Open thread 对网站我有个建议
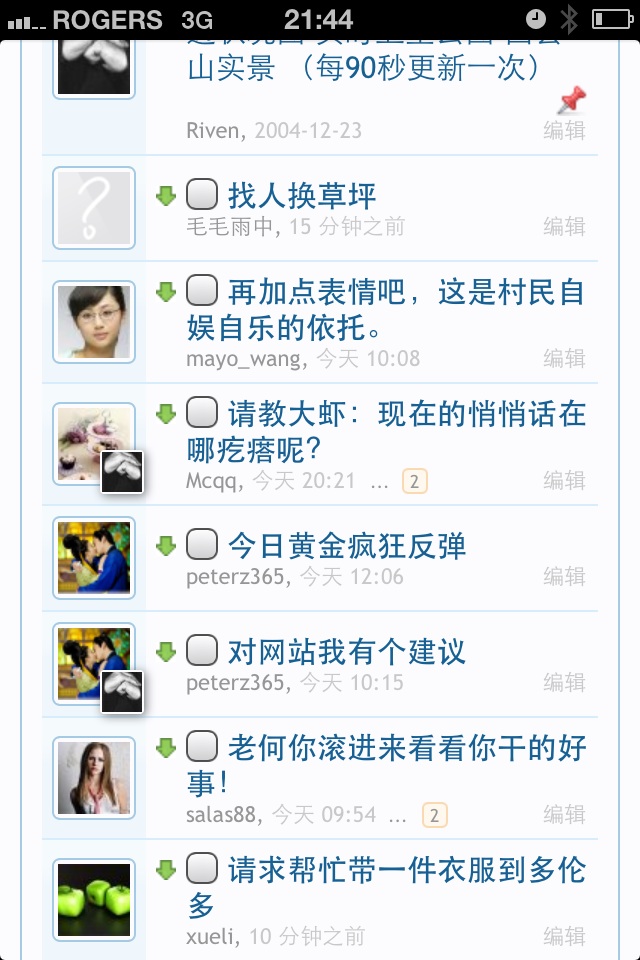This screenshot has width=640, height=960. click(x=346, y=652)
